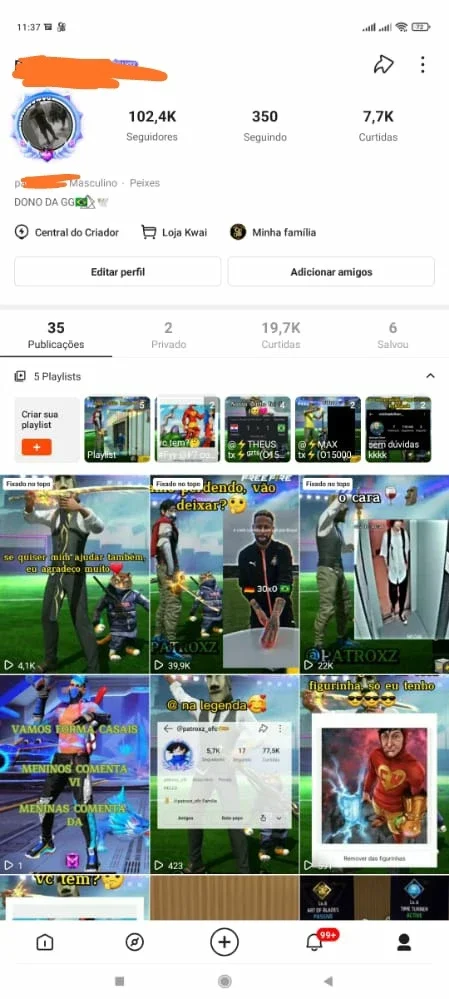Open the notifications bell

tap(315, 942)
